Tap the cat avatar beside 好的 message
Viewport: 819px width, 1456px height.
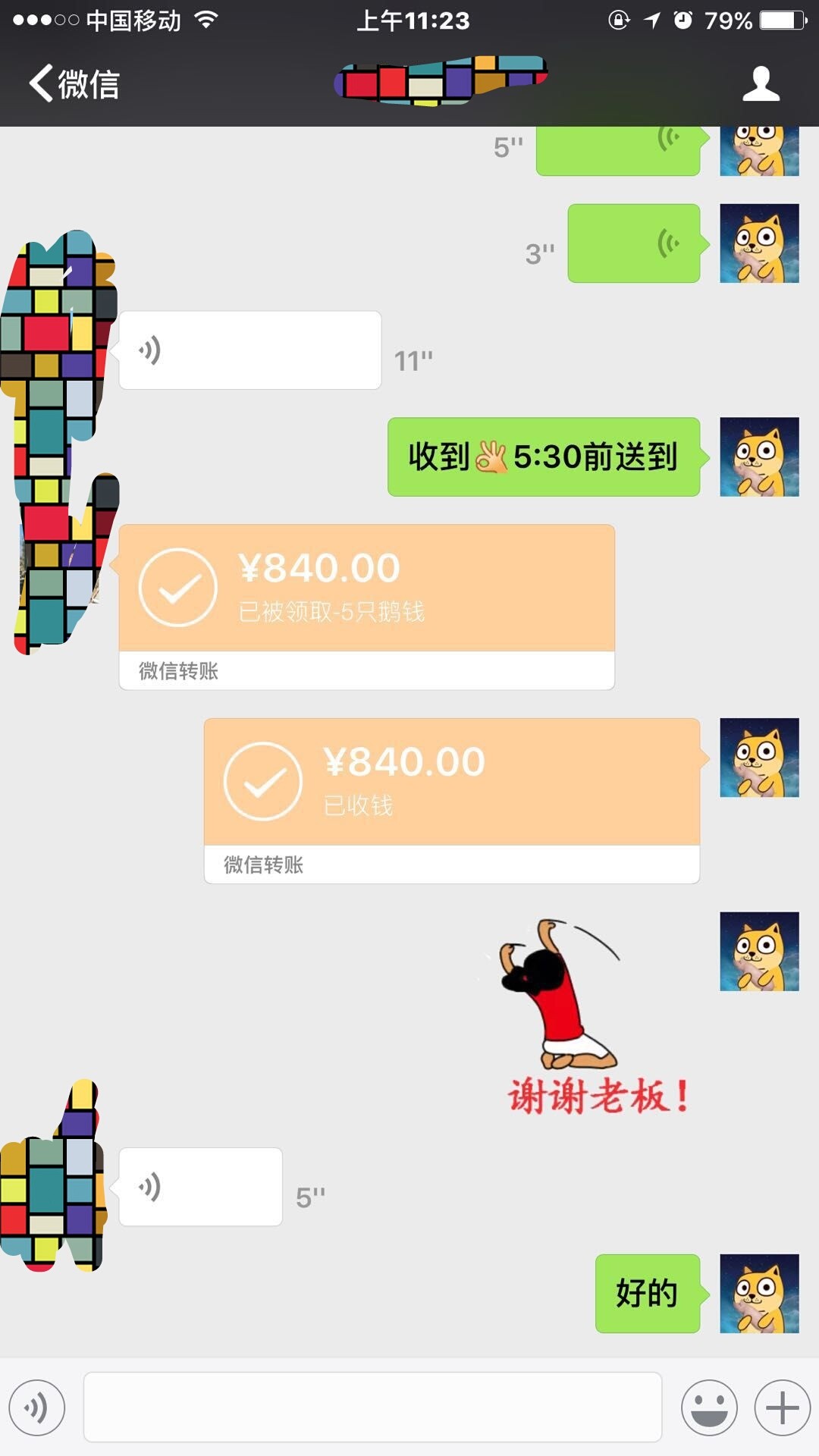(759, 1294)
